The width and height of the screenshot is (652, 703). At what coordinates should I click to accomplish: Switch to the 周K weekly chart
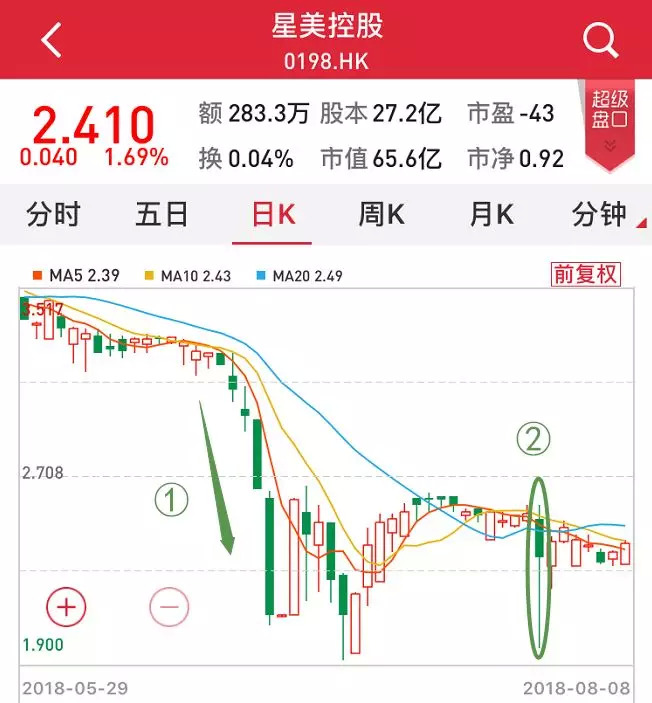[x=381, y=214]
